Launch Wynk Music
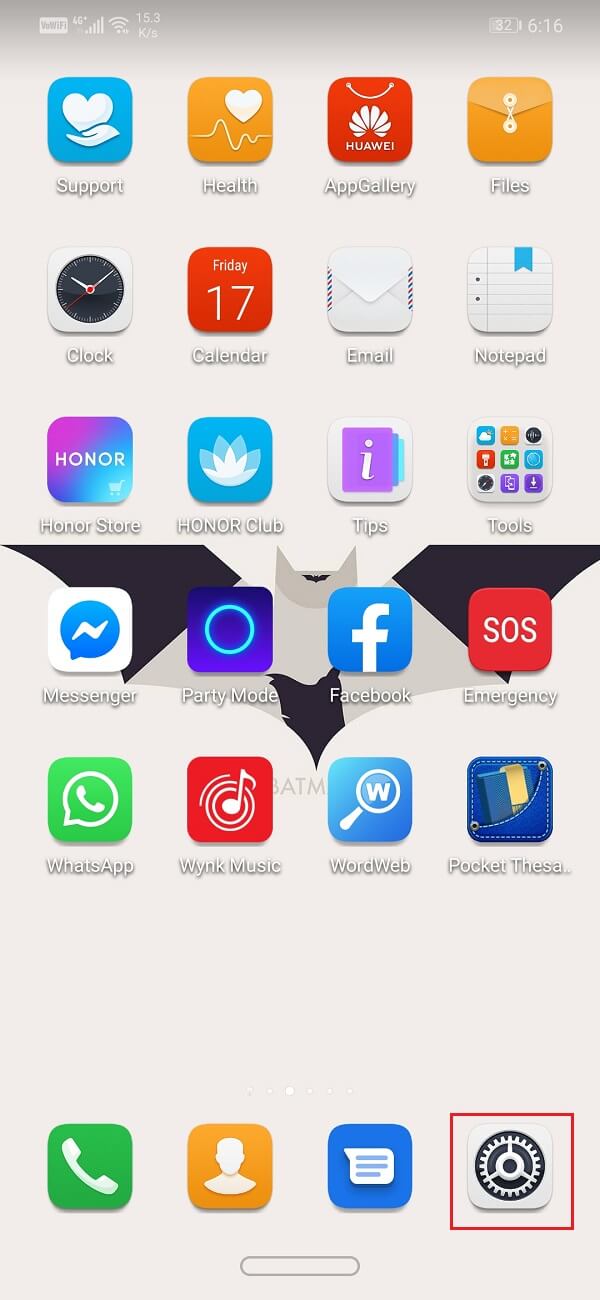 tap(230, 800)
